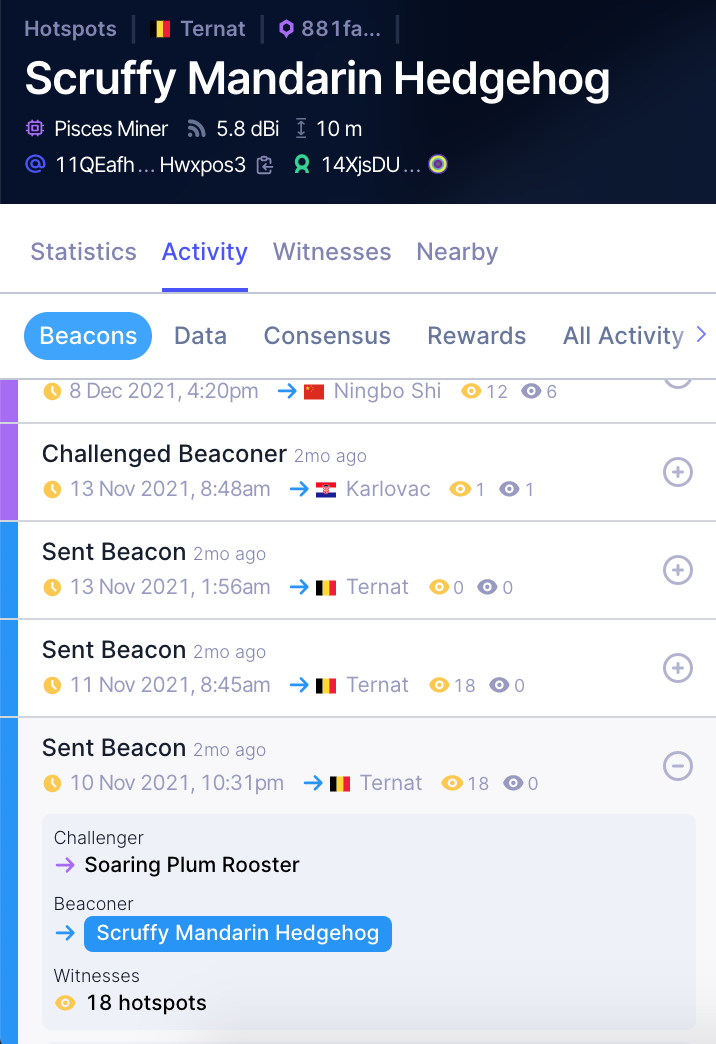
Task: Show All Activity filter
Action: click(622, 336)
